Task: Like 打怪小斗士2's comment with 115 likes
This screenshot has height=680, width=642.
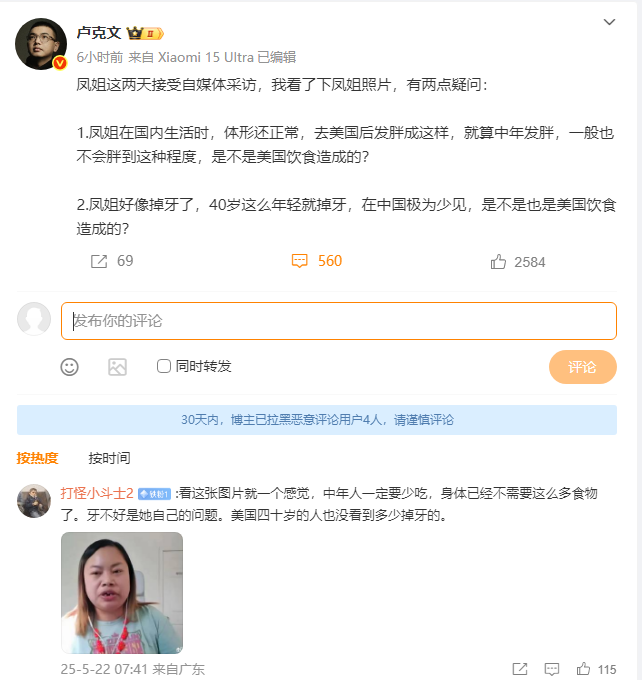Action: point(584,669)
